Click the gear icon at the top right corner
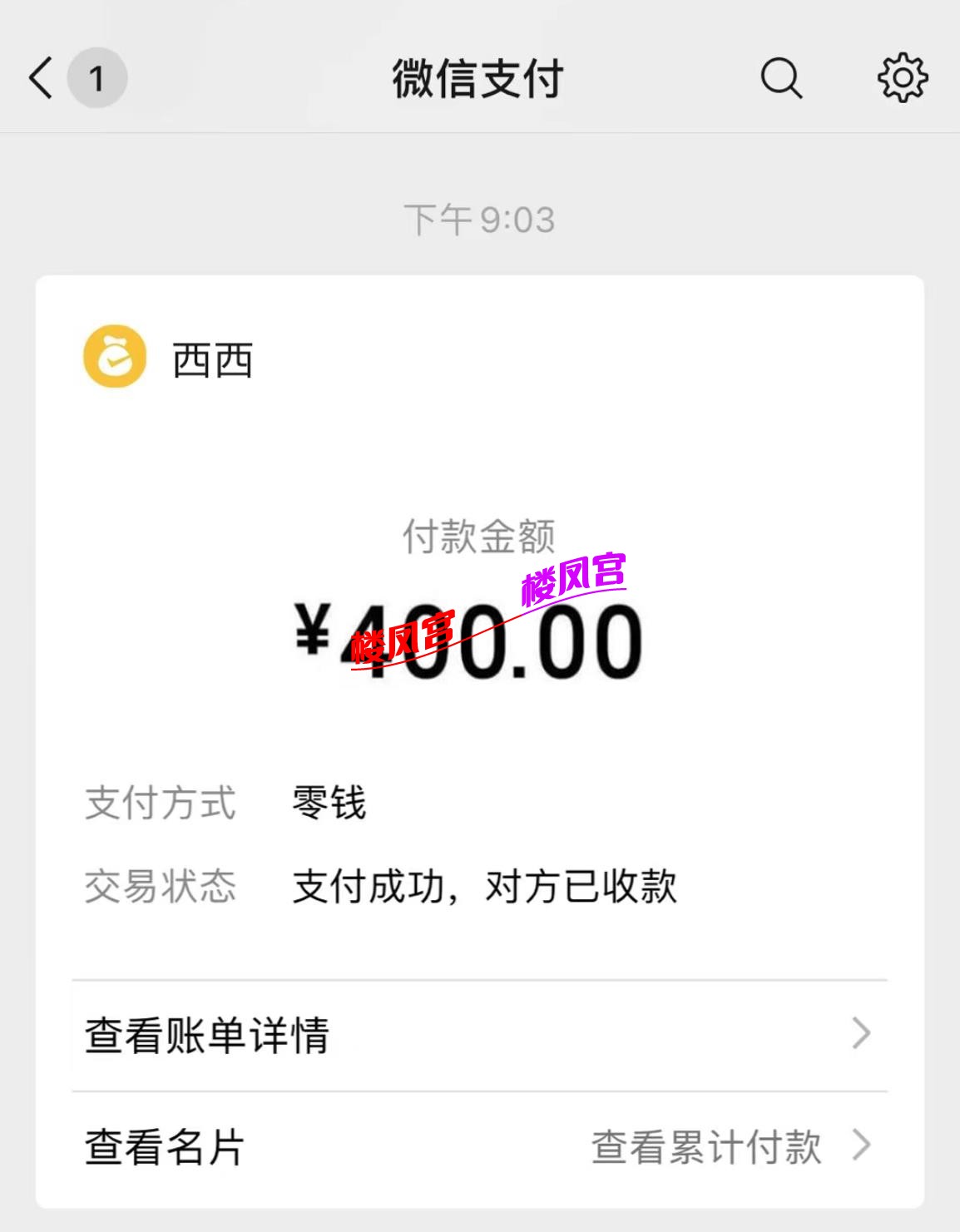The image size is (960, 1232). point(901,79)
